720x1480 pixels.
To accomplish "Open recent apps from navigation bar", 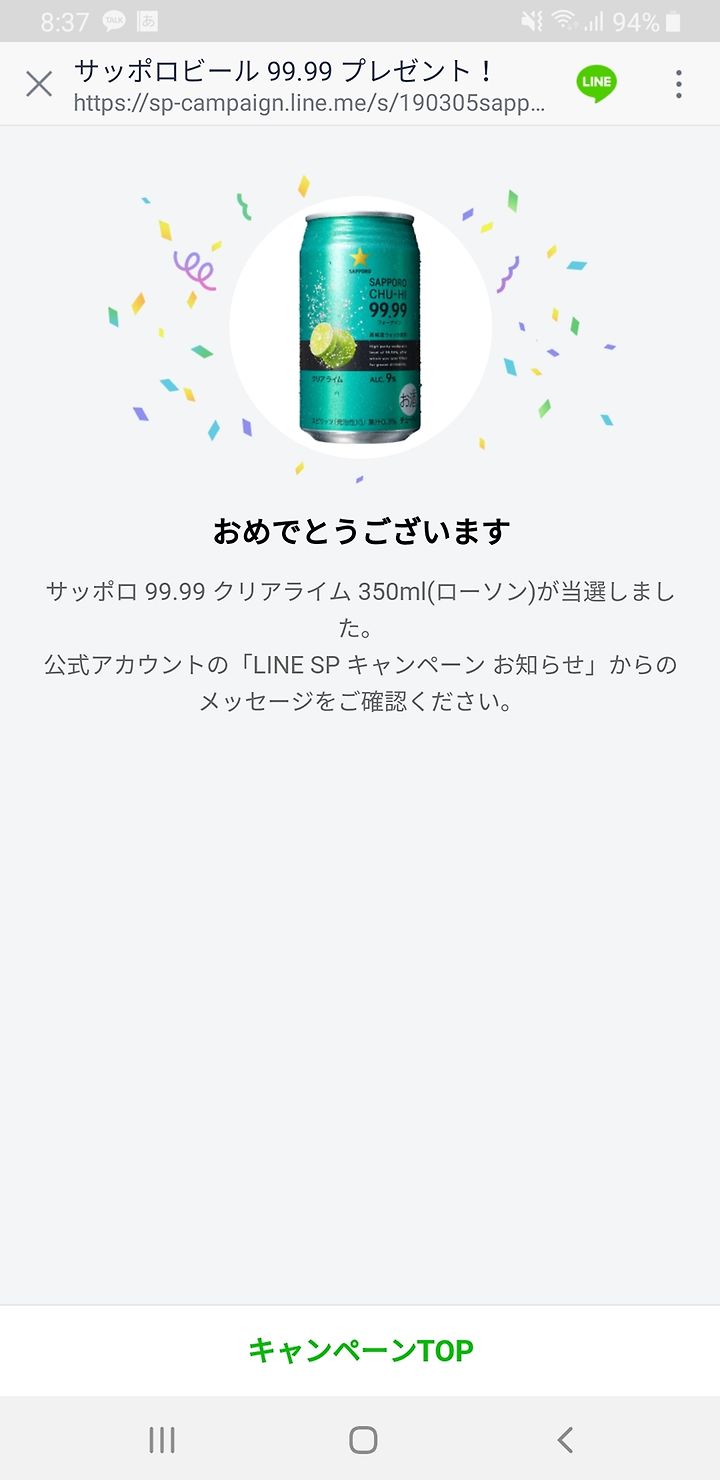I will click(162, 1440).
